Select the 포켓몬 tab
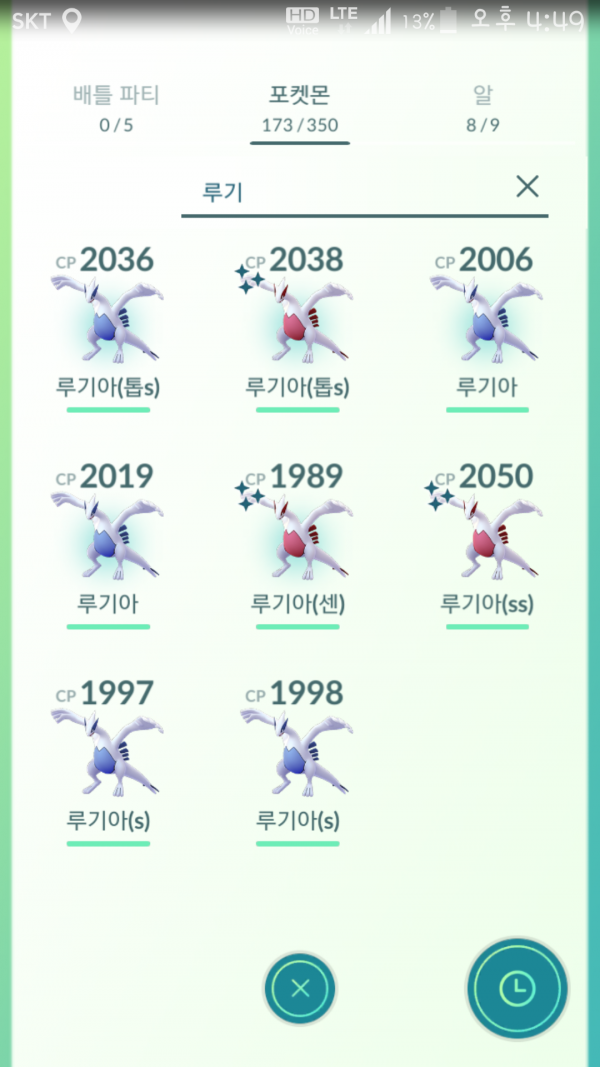Screen dimensions: 600x1067 (x=299, y=108)
